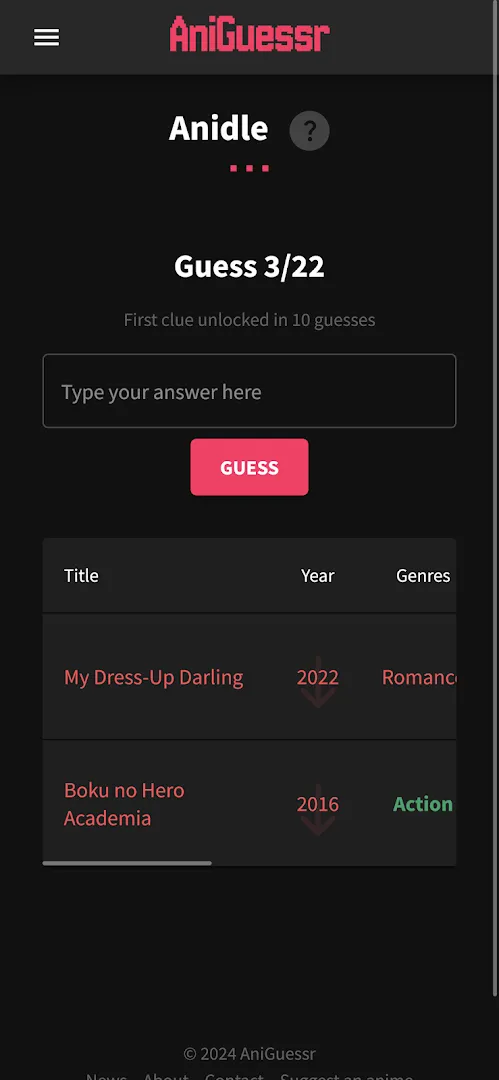The image size is (499, 1080).
Task: Open the Contact footer link
Action: [234, 1077]
